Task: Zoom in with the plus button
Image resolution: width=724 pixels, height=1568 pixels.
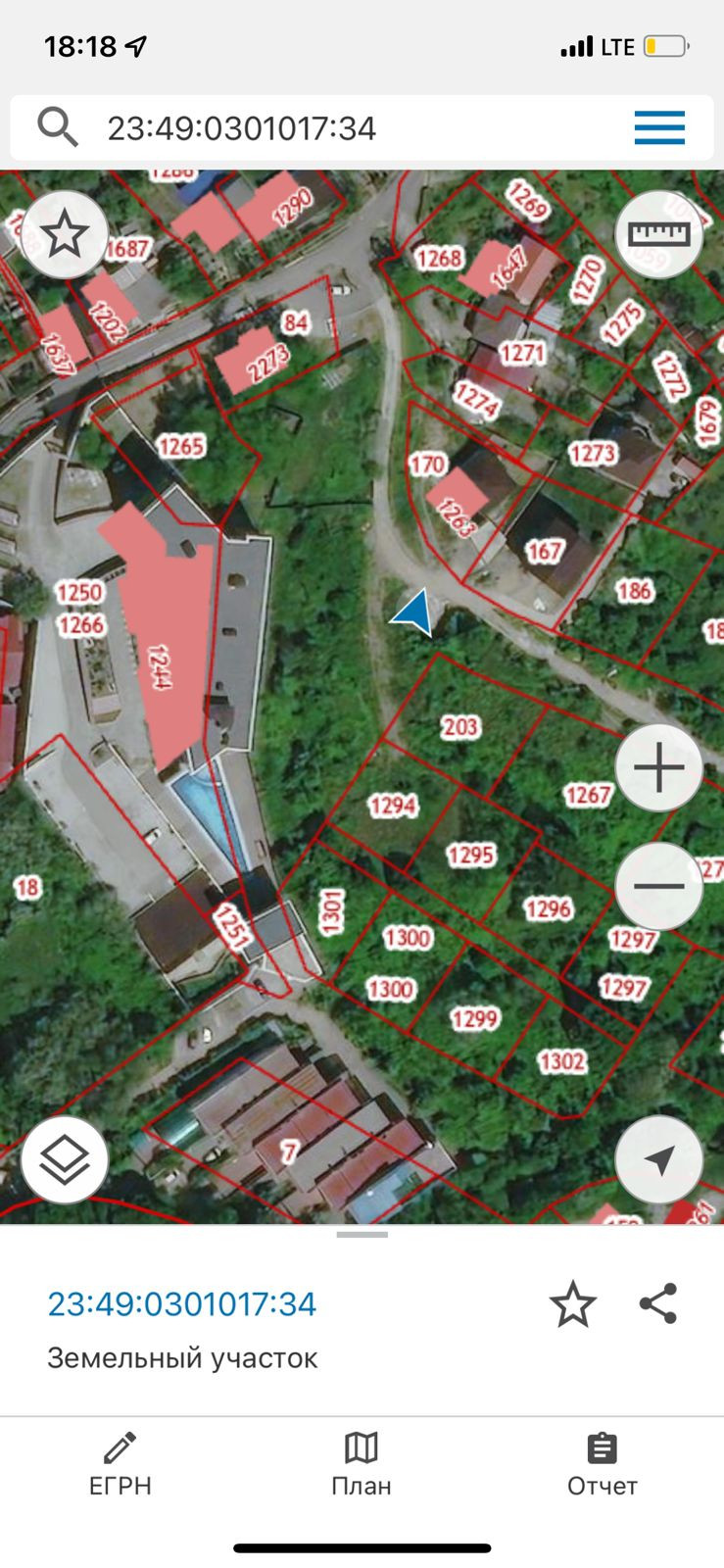Action: coord(659,767)
